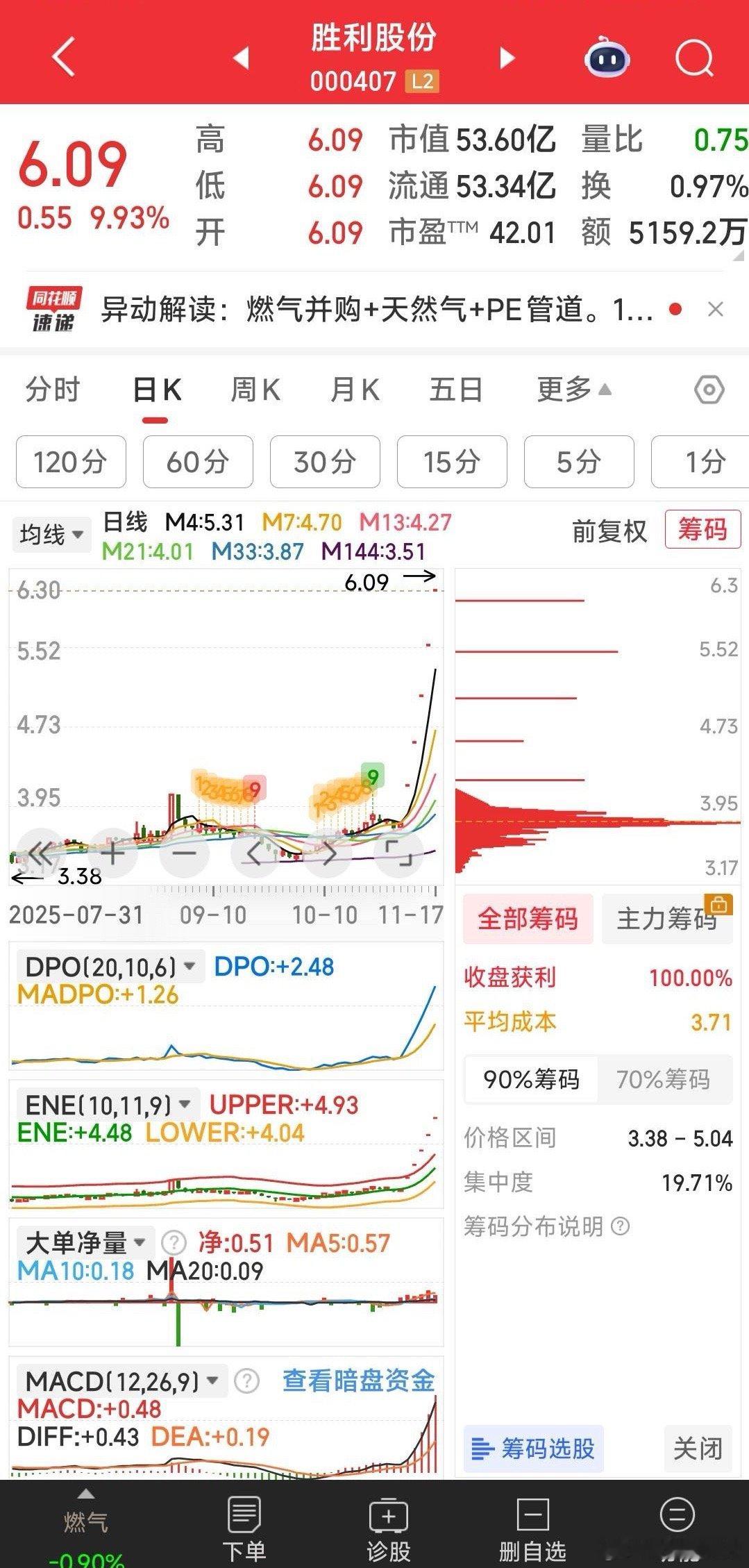Dismiss the 异动解读 news banner
This screenshot has width=749, height=1568.
(716, 309)
